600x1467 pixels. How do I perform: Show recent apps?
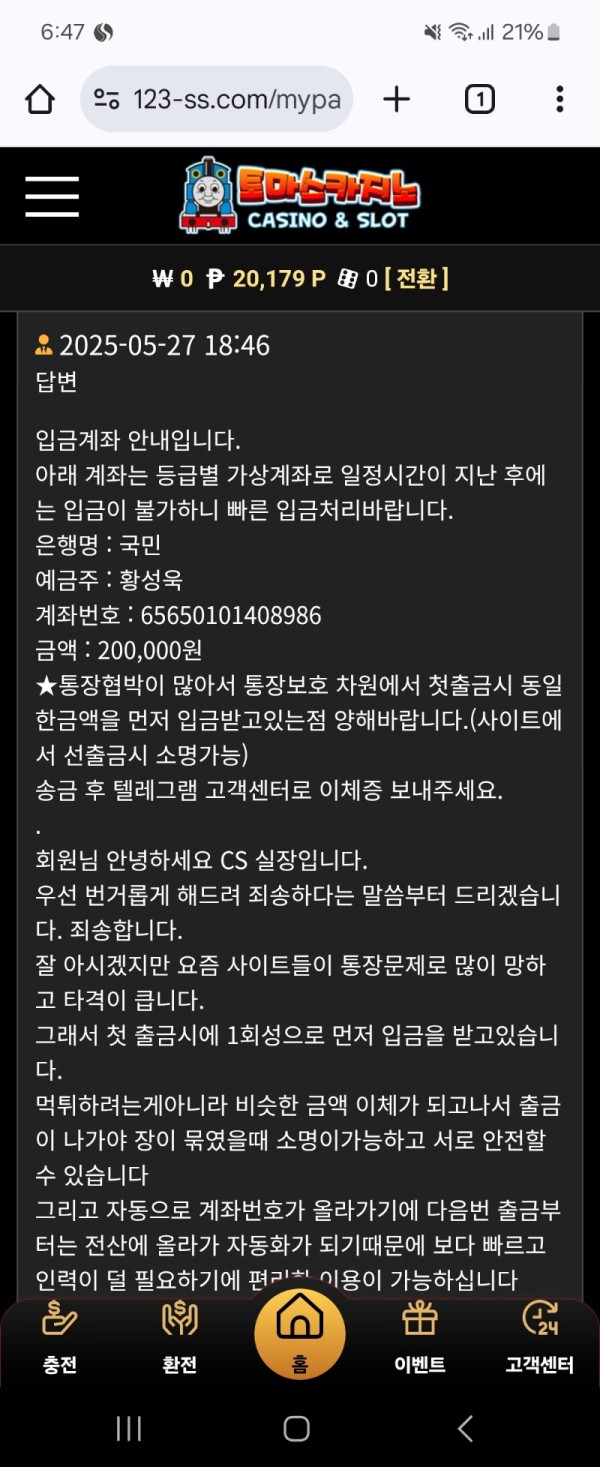129,1429
